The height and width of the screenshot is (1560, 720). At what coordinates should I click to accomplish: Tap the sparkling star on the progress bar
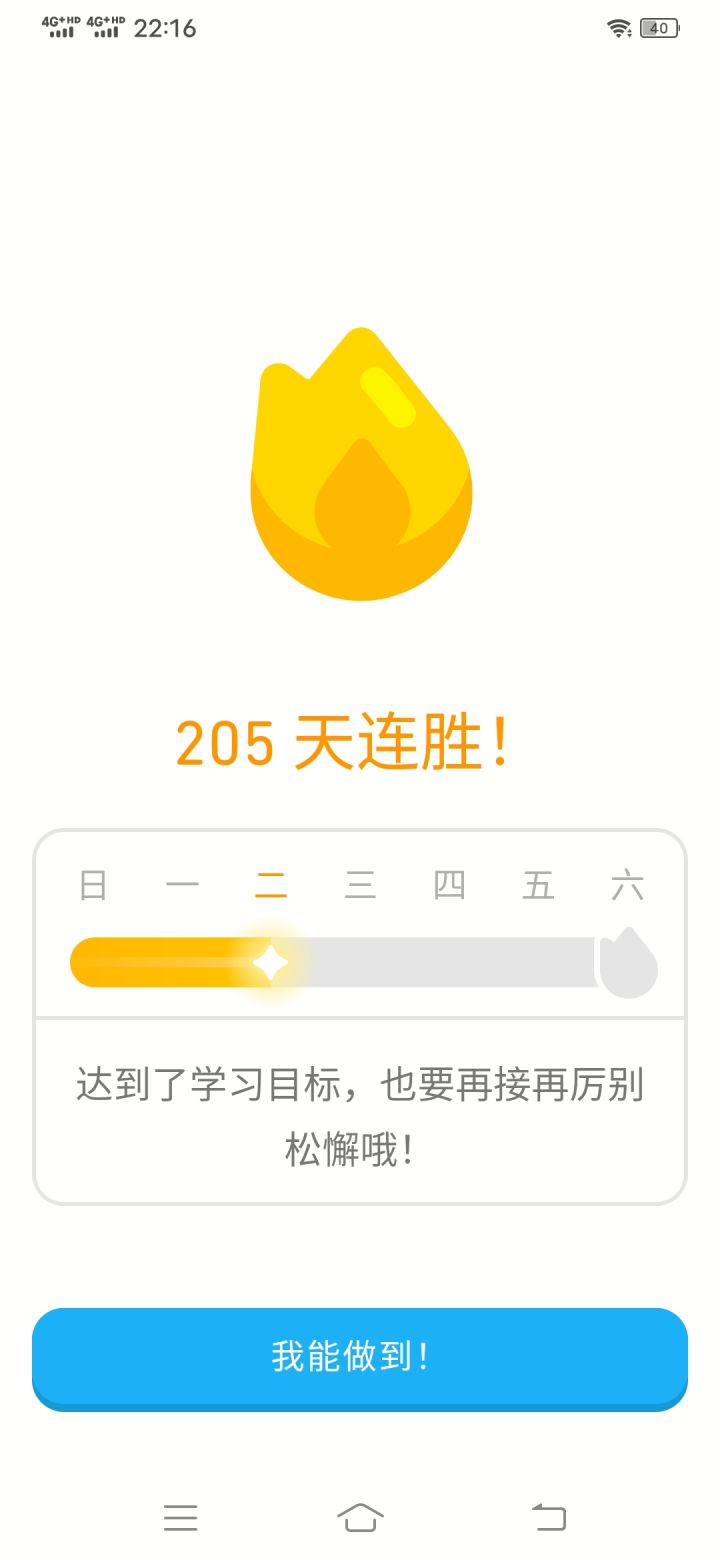pyautogui.click(x=270, y=962)
